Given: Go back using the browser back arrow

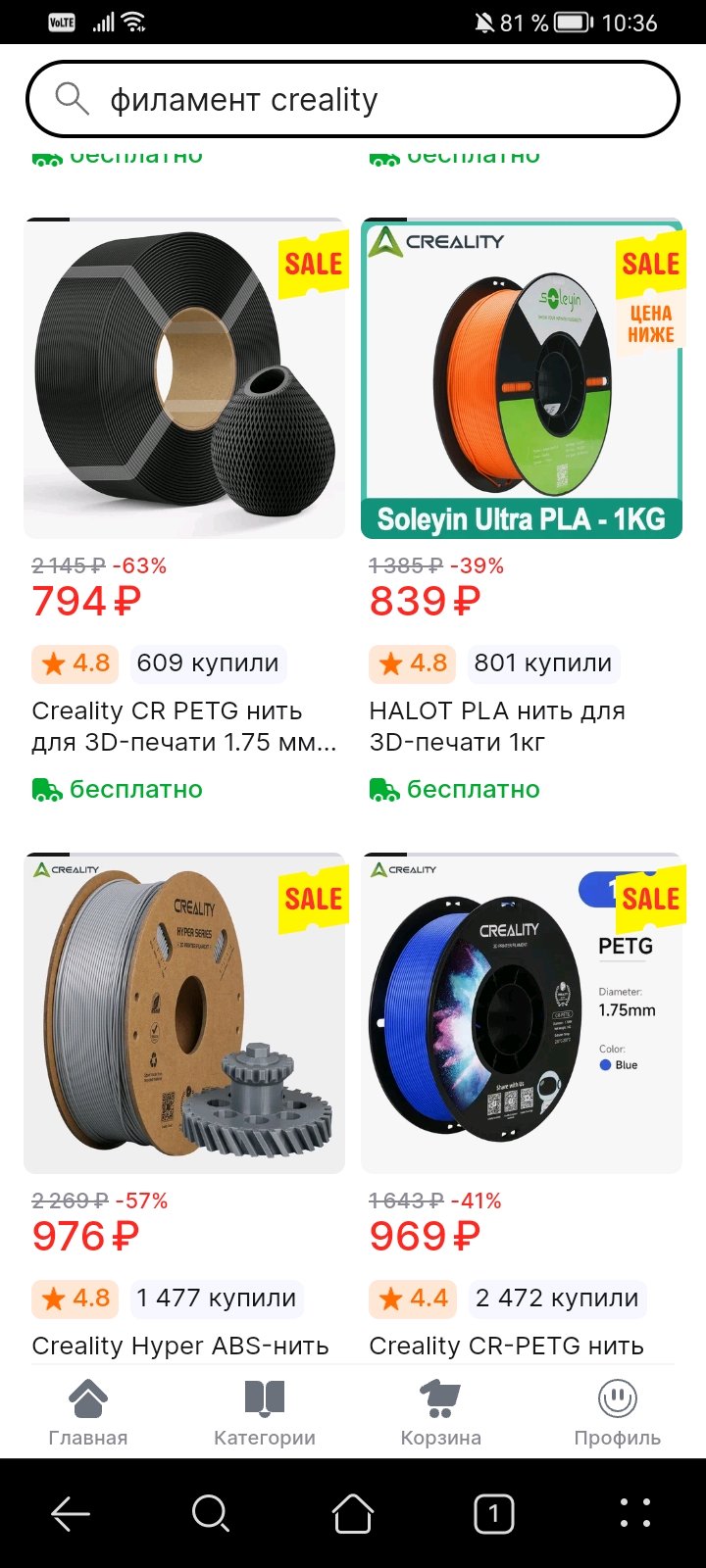Looking at the screenshot, I should 71,1514.
